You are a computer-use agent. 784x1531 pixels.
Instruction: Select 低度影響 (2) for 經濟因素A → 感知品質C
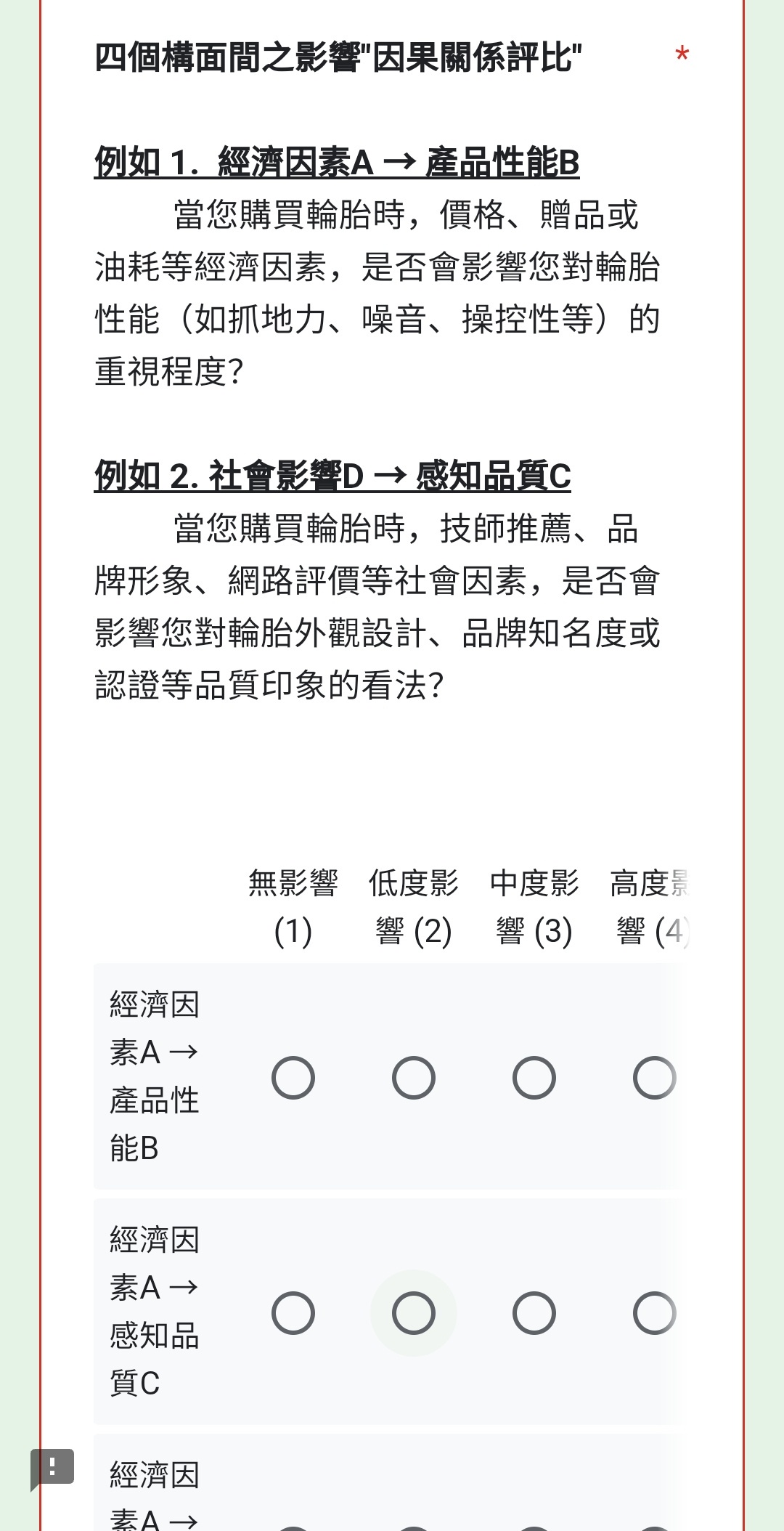coord(414,1313)
